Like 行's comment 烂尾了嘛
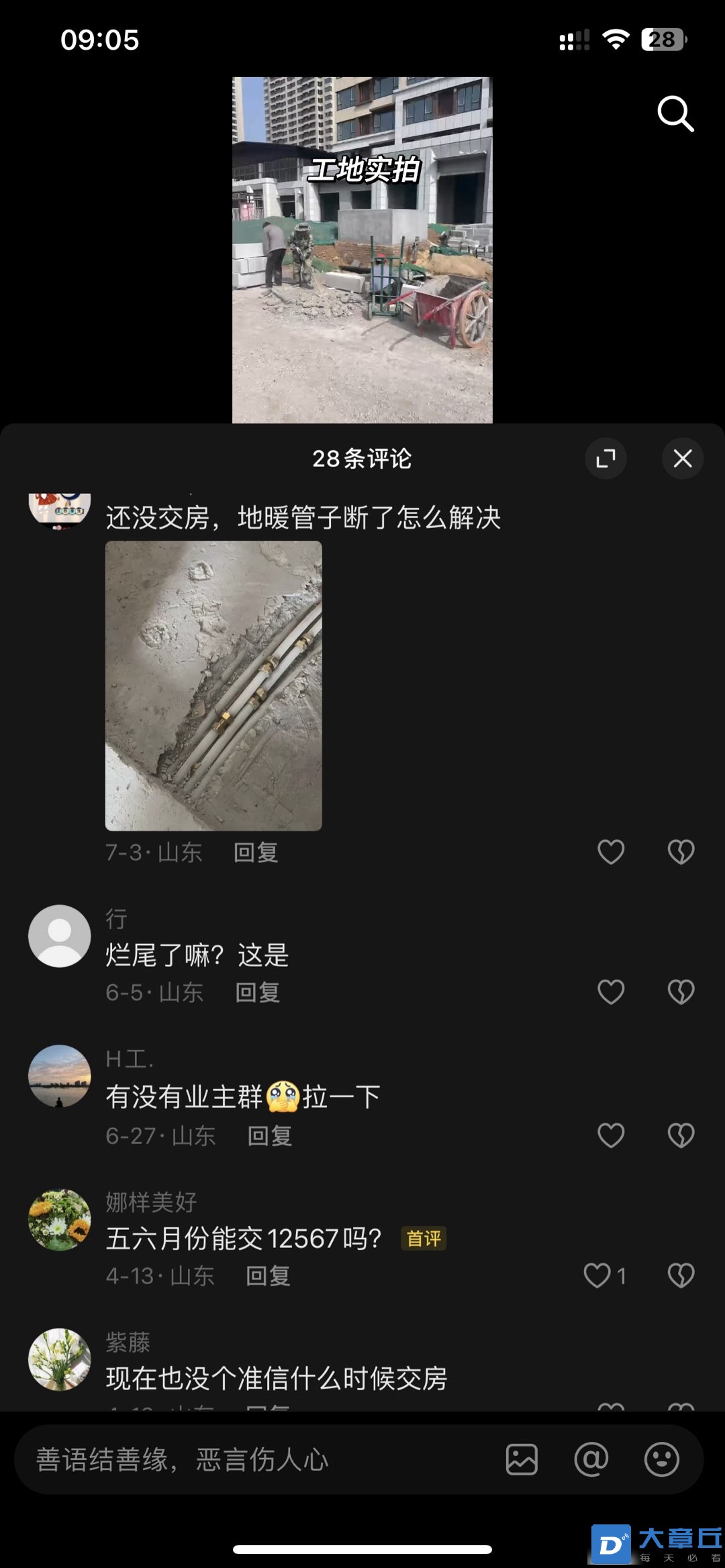Image resolution: width=725 pixels, height=1568 pixels. click(x=611, y=992)
